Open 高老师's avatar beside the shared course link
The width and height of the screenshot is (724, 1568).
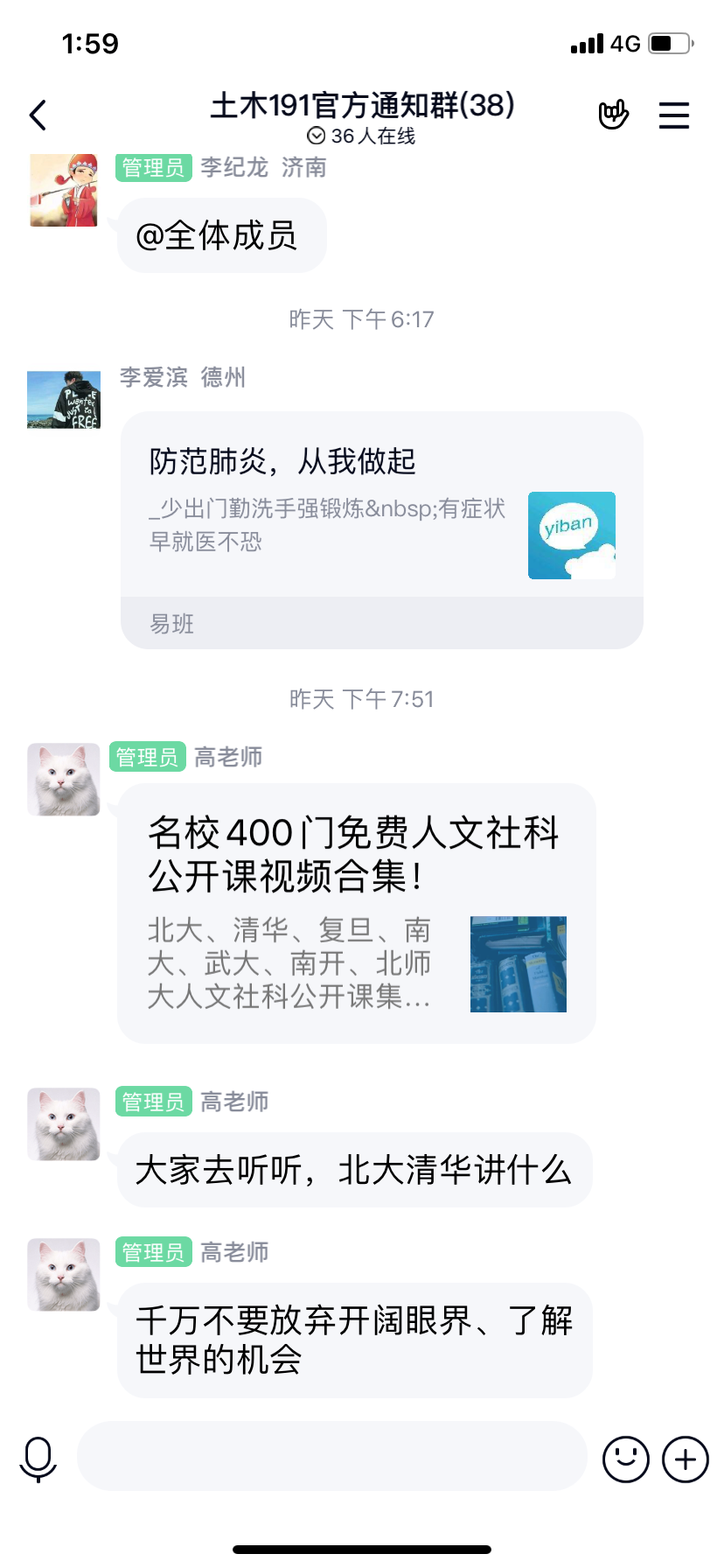coord(64,779)
